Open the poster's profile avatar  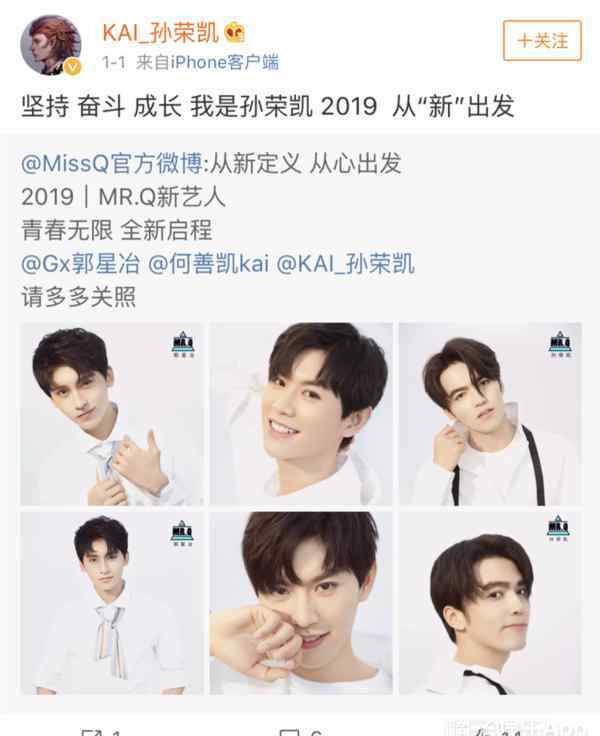[x=46, y=44]
